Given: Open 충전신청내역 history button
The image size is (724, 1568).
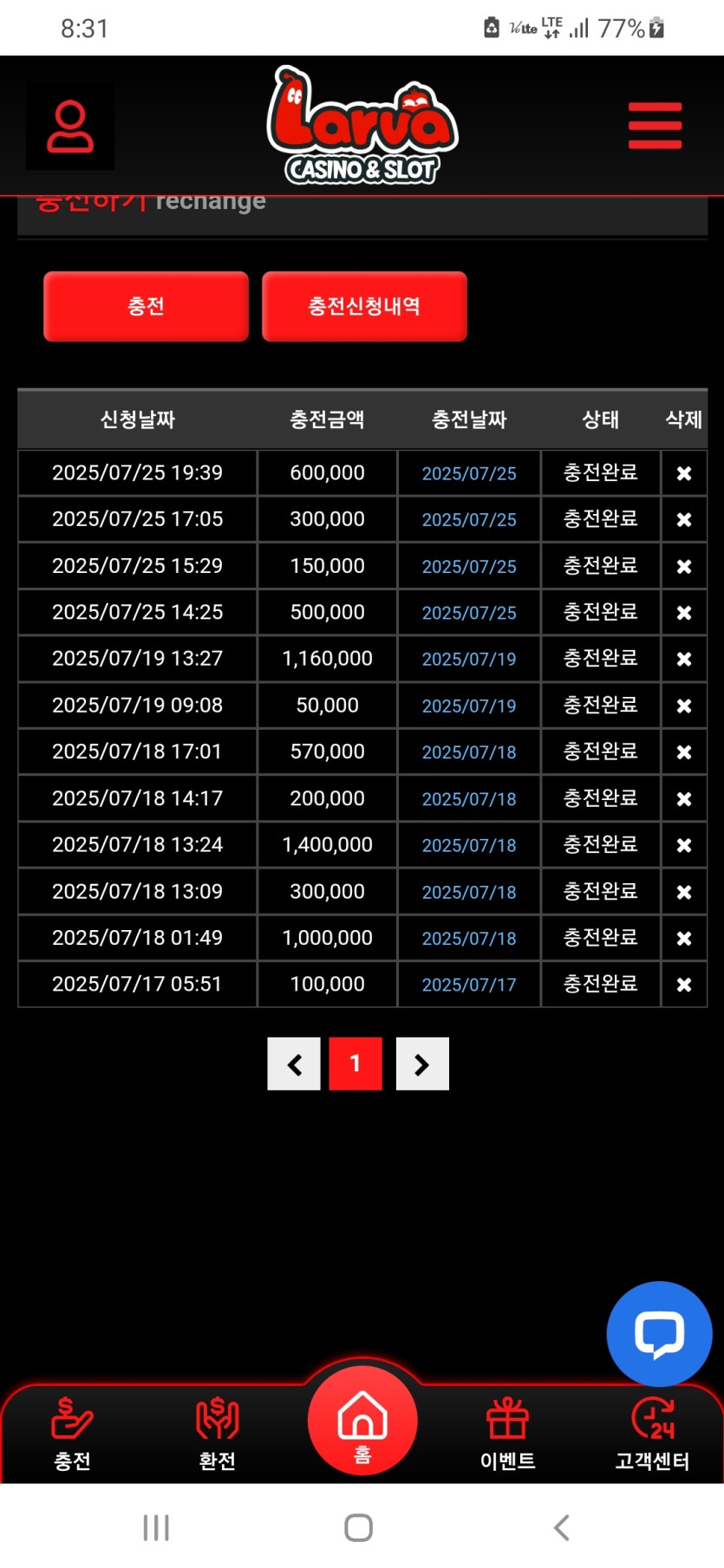Looking at the screenshot, I should 364,306.
